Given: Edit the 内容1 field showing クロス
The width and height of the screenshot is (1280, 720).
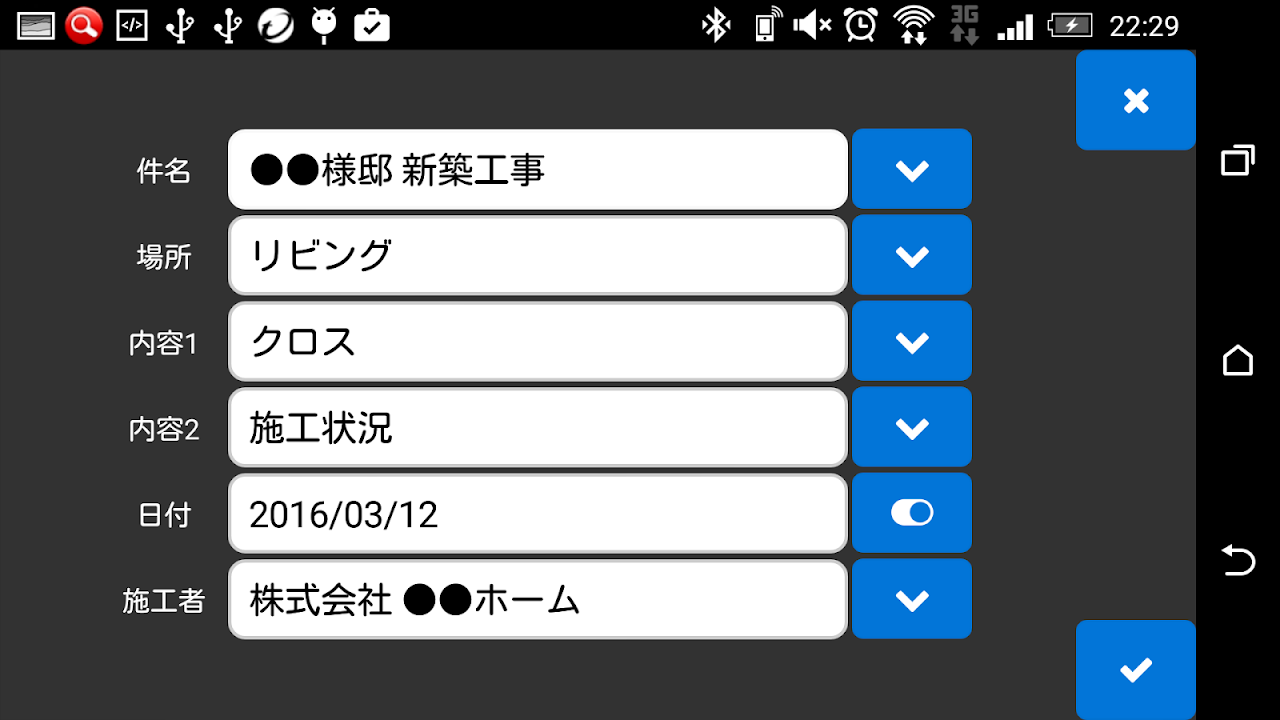Looking at the screenshot, I should (537, 342).
